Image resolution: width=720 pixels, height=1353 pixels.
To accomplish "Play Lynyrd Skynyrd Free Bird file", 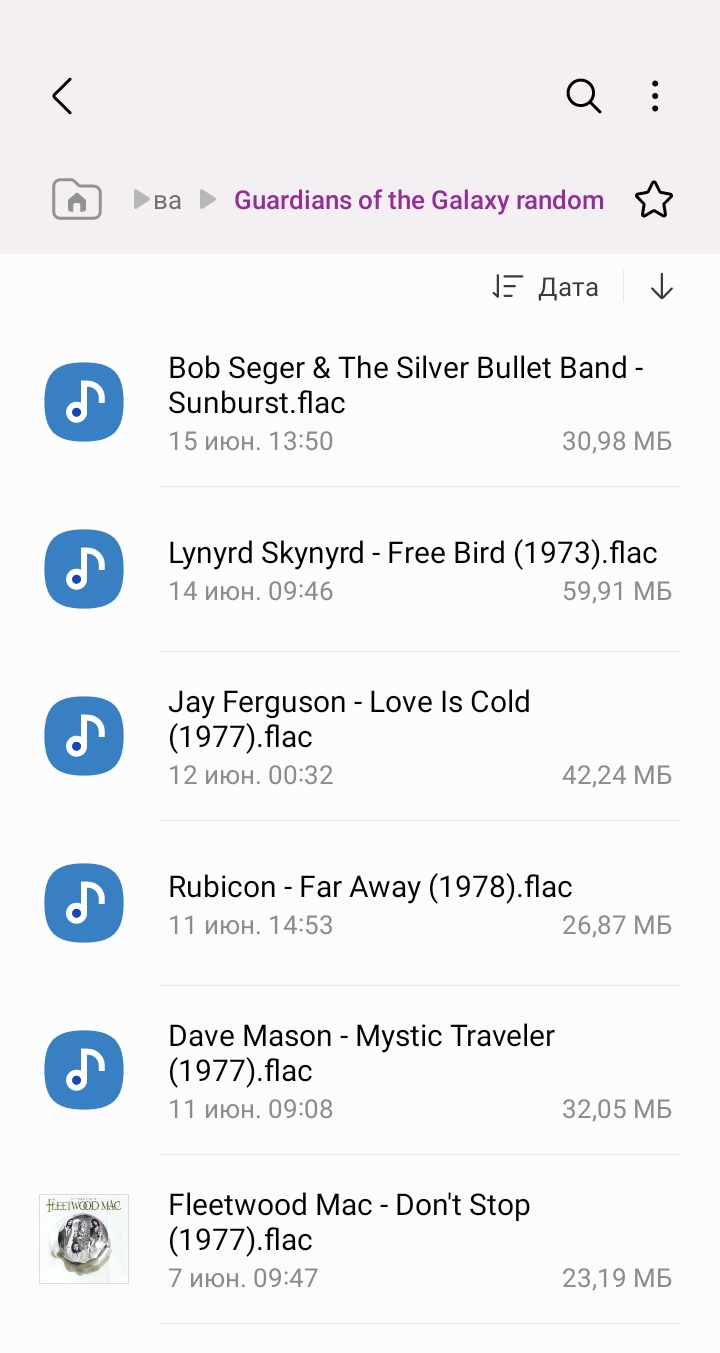I will (412, 553).
